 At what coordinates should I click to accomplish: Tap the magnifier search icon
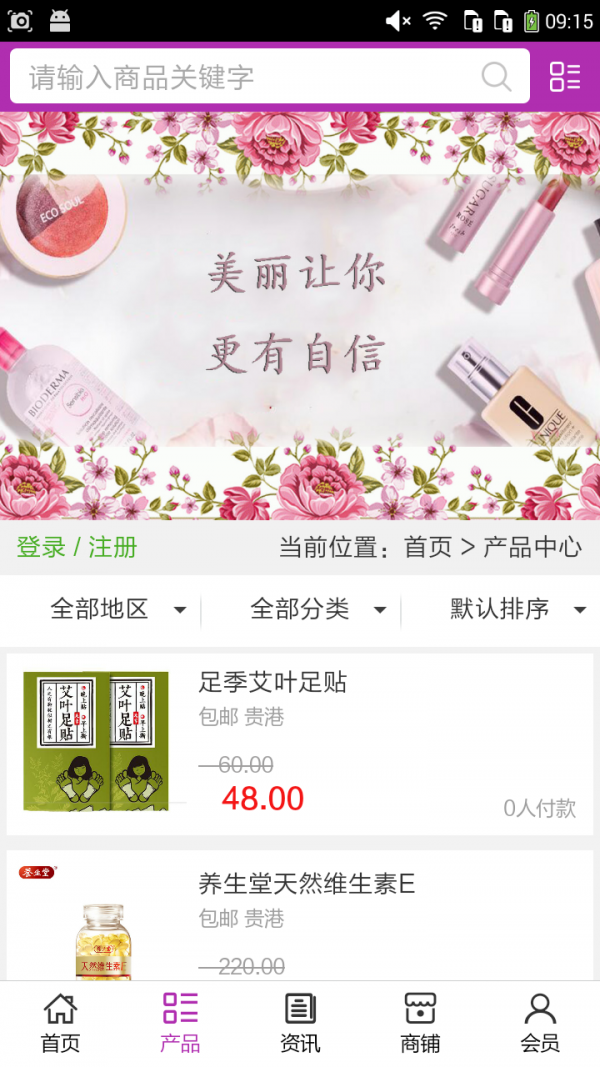[496, 77]
